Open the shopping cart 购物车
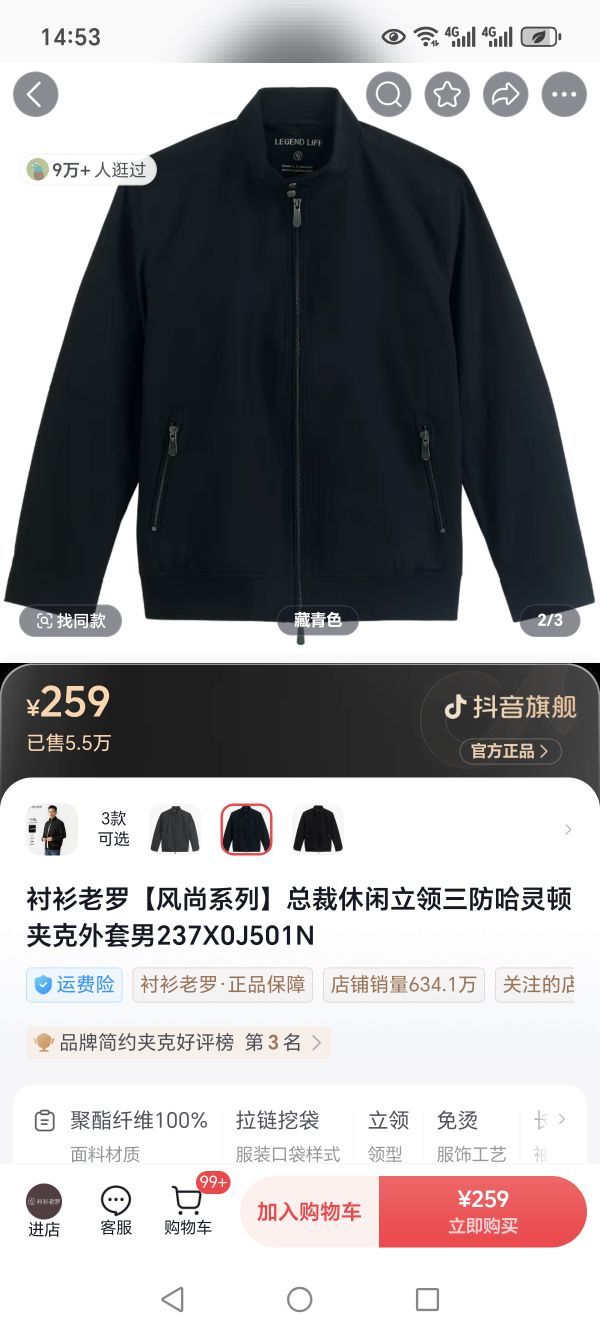Screen dimensions: 600x1332 coord(188,1211)
